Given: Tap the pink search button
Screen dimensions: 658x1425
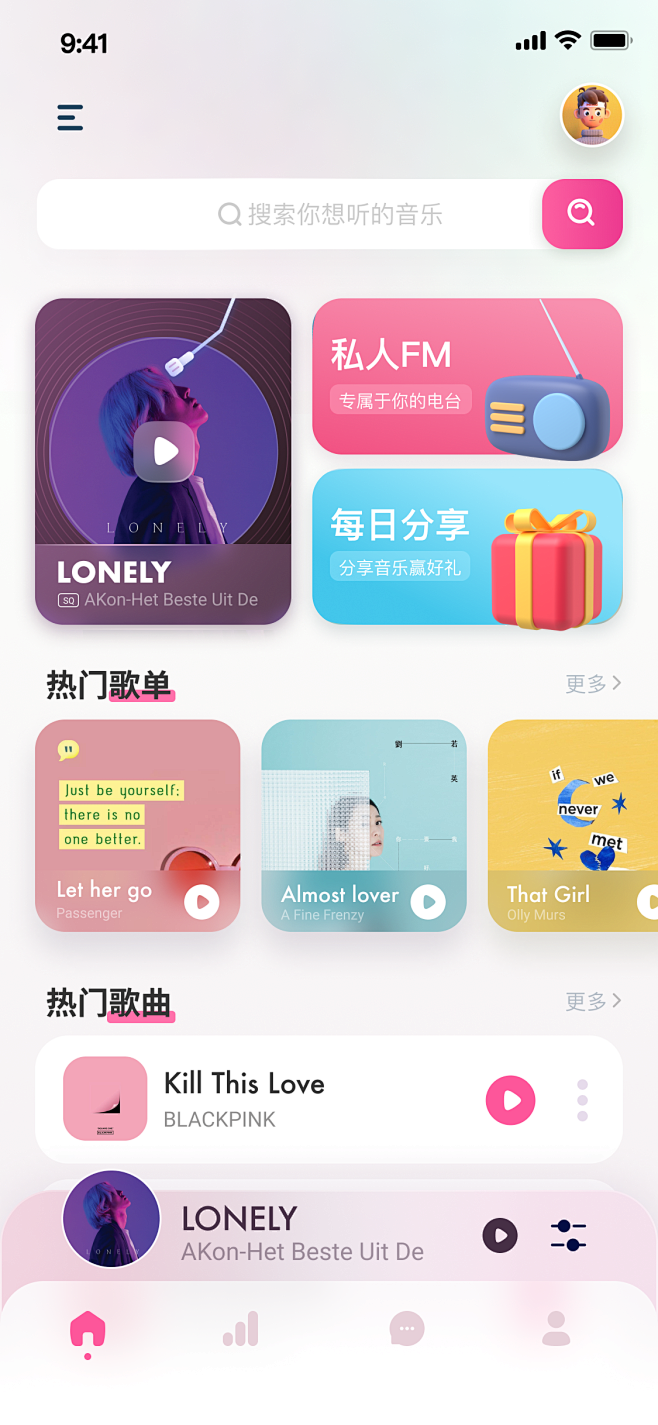Looking at the screenshot, I should coord(582,213).
